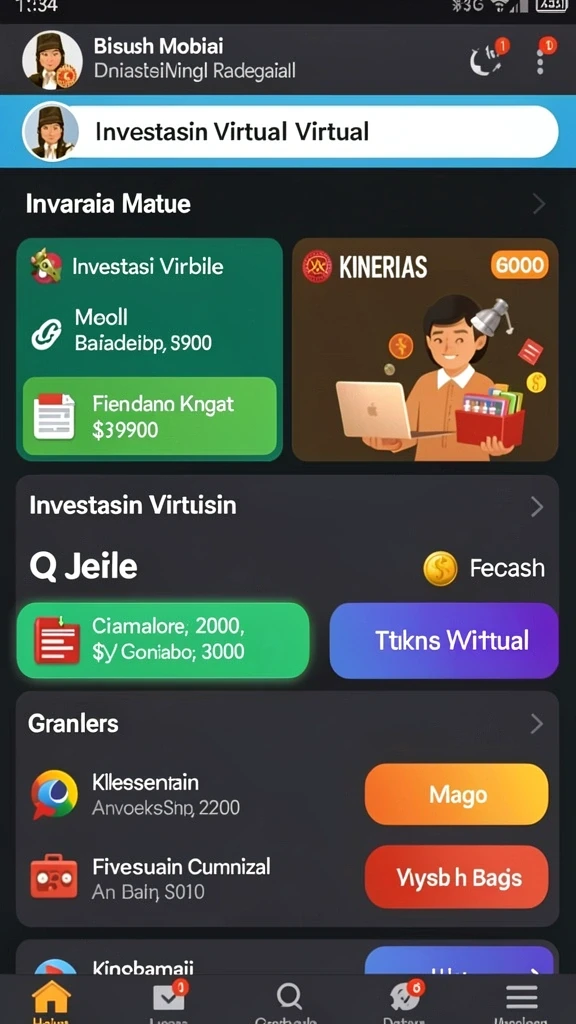Open the KINERIAS promo card
The height and width of the screenshot is (1024, 576).
point(425,349)
